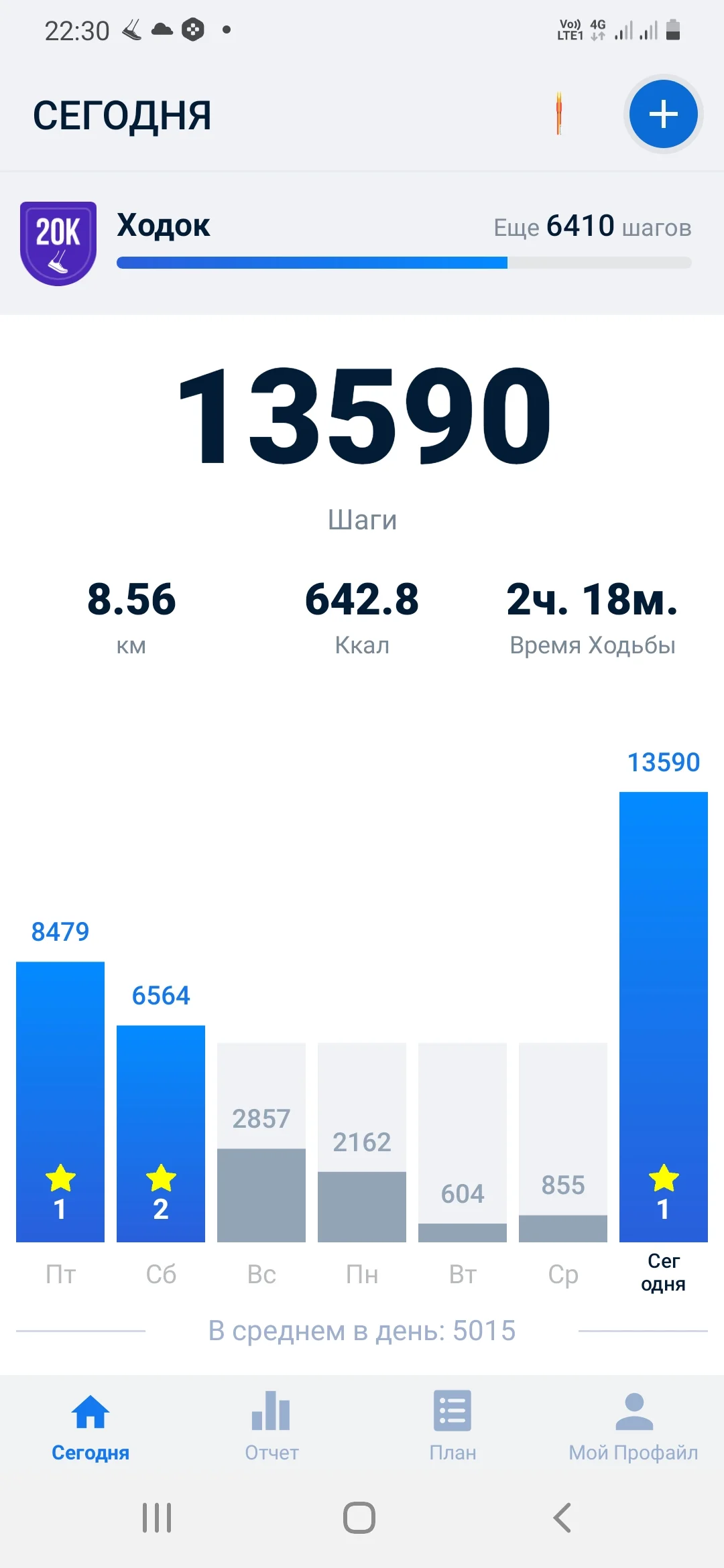724x1568 pixels.
Task: Tap the "Еще 6410 шагов" label
Action: point(593,226)
